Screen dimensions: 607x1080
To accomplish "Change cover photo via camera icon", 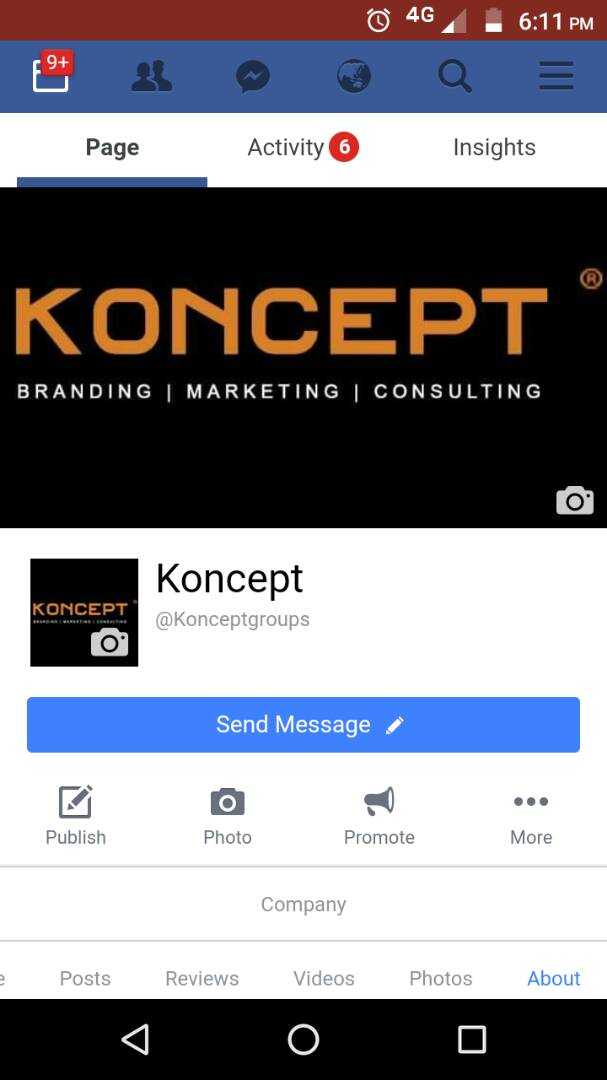I will [x=574, y=500].
